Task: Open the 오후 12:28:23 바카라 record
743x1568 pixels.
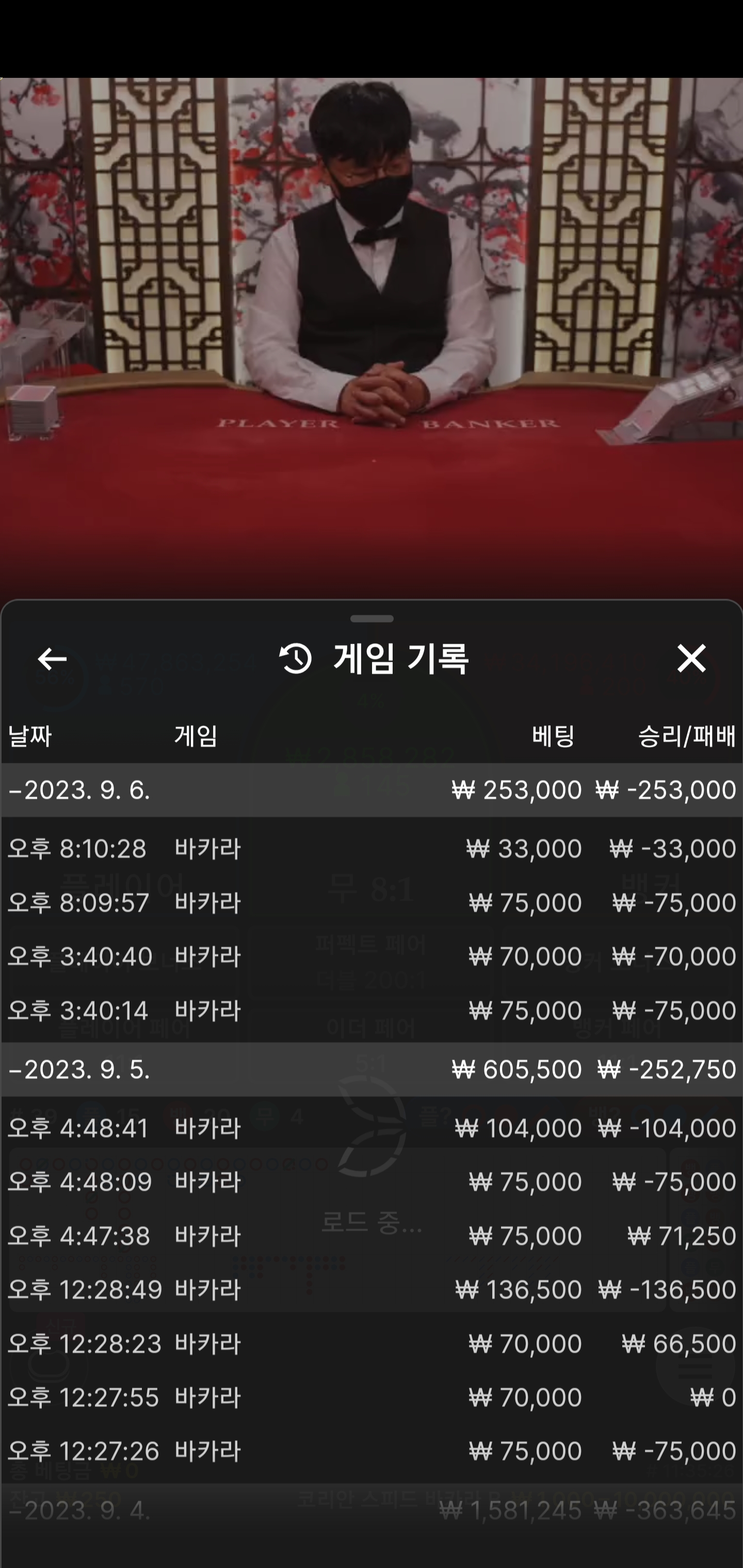Action: point(372,1344)
